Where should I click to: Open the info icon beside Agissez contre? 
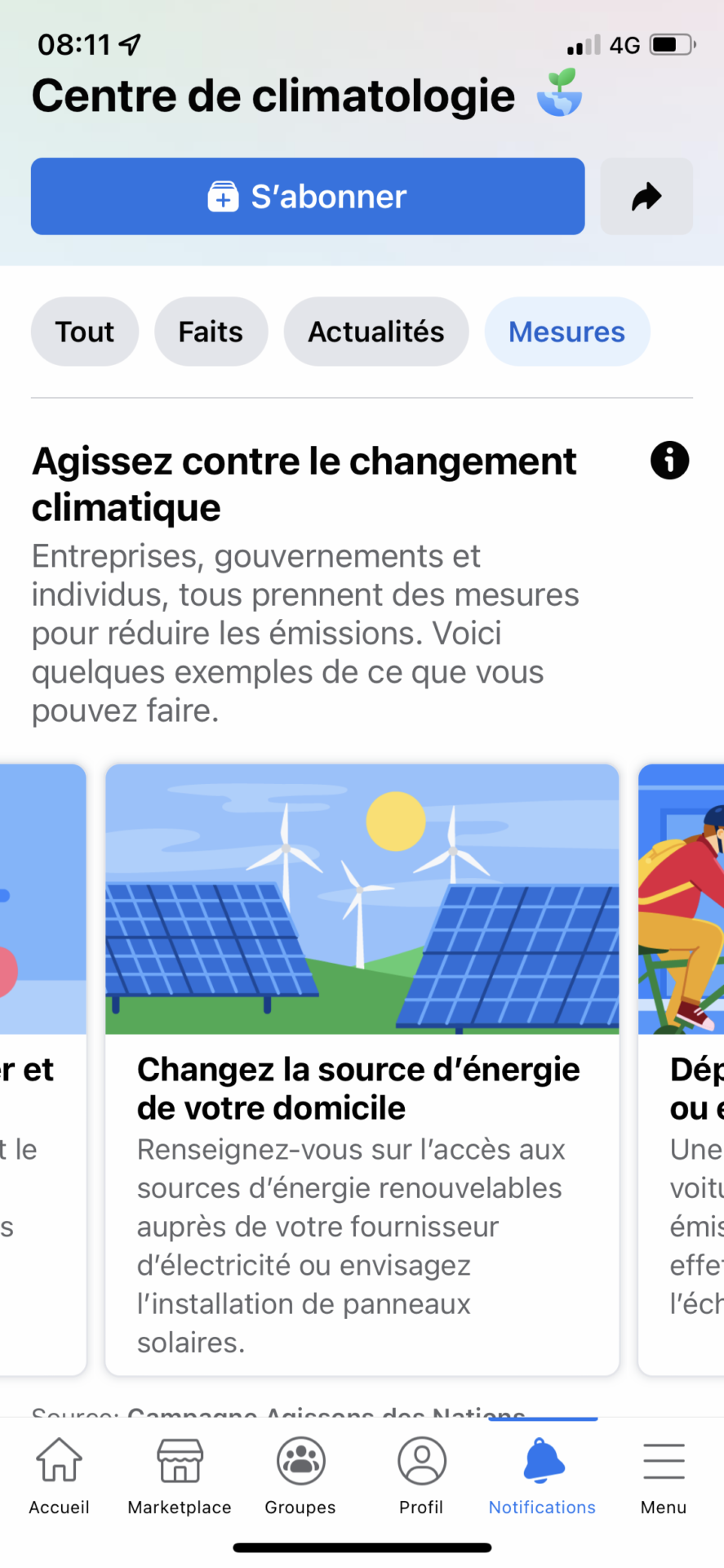(x=669, y=461)
